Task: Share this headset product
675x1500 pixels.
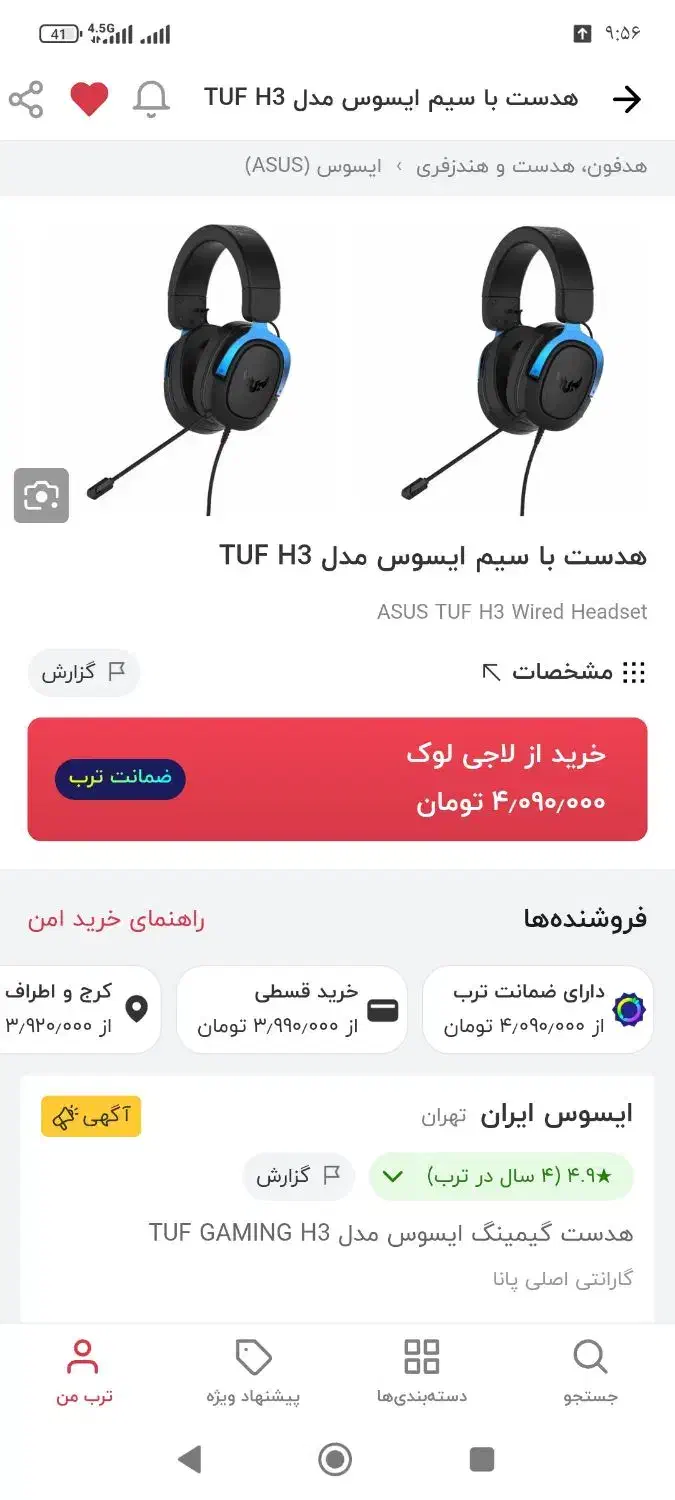Action: [x=26, y=99]
